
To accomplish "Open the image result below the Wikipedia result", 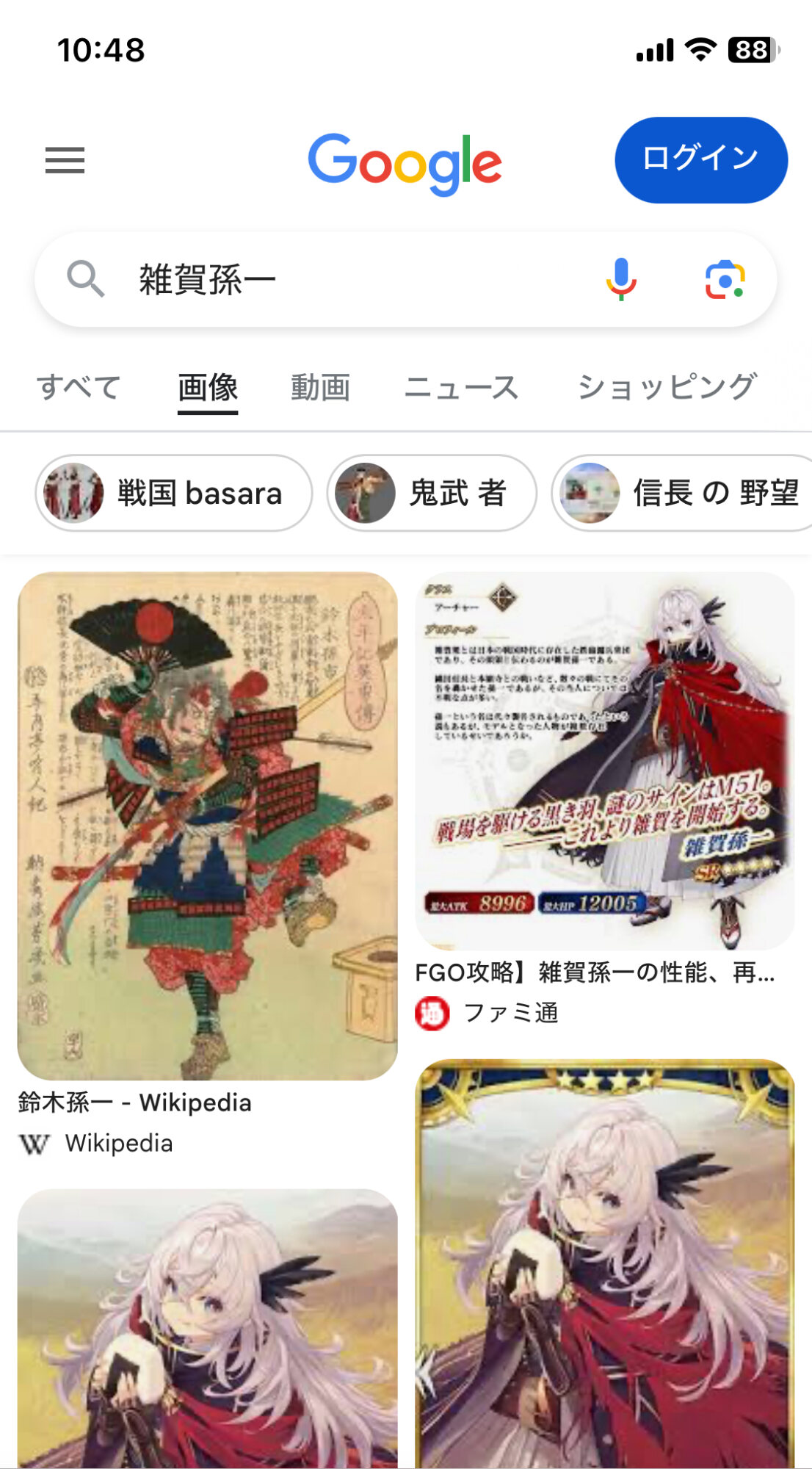I will point(208,1329).
